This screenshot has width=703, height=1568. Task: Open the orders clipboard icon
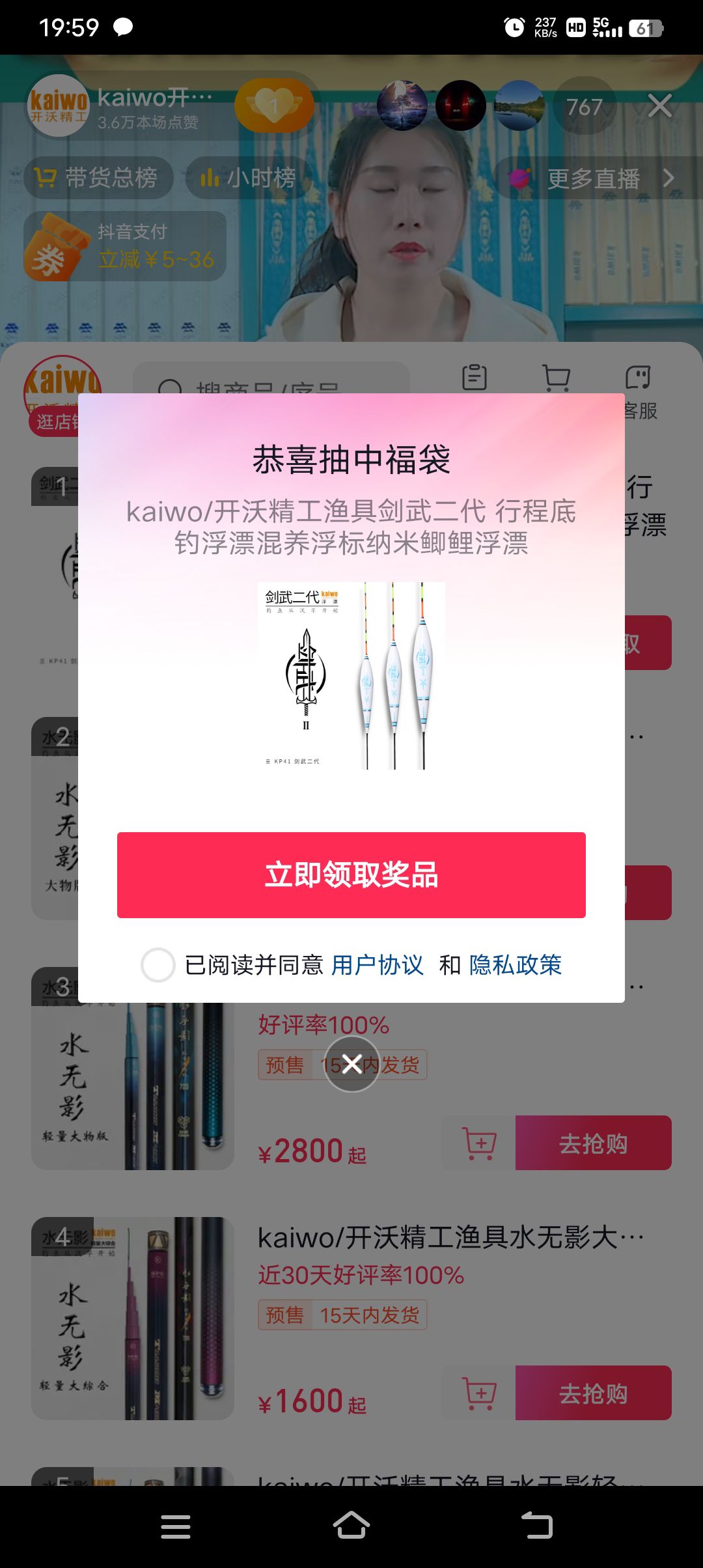click(x=475, y=378)
